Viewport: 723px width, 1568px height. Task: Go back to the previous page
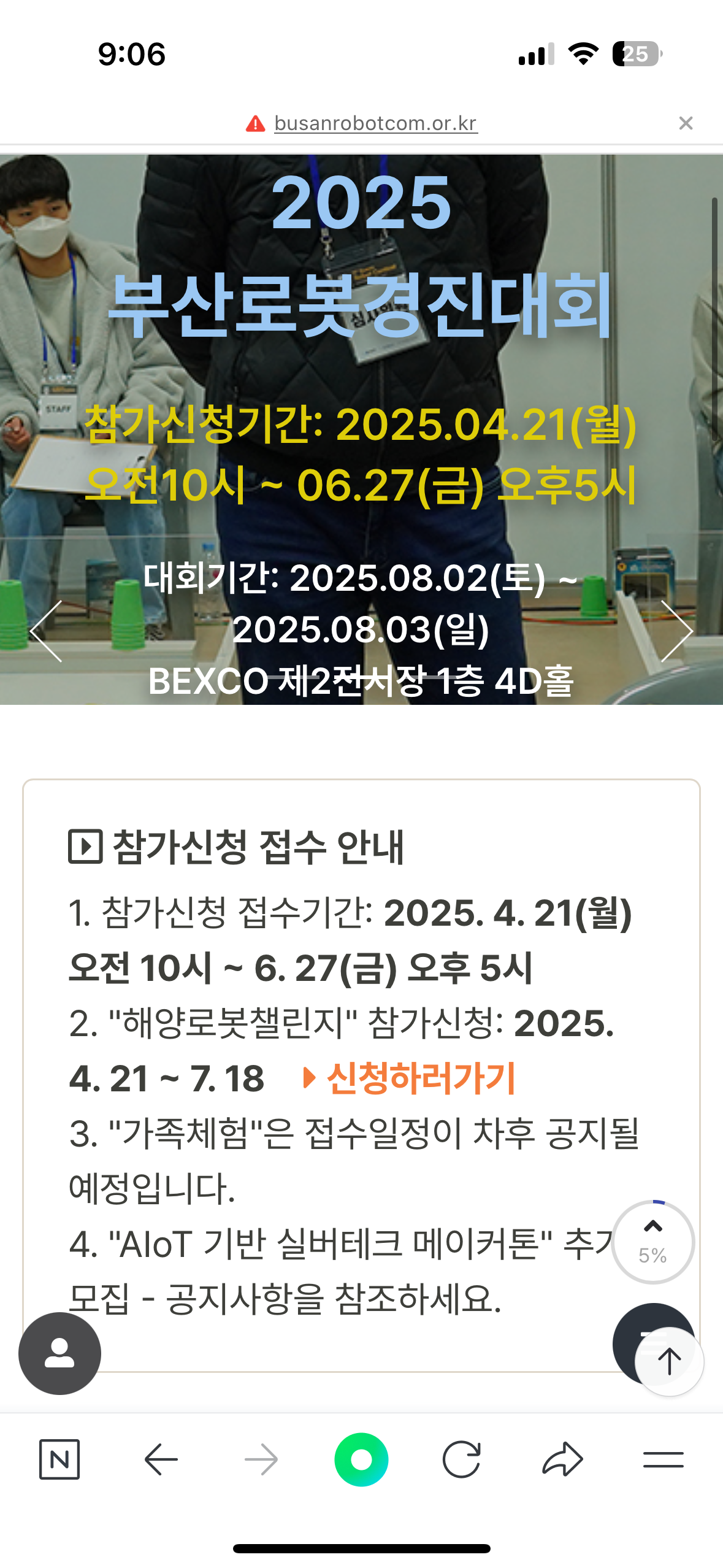pos(161,1459)
